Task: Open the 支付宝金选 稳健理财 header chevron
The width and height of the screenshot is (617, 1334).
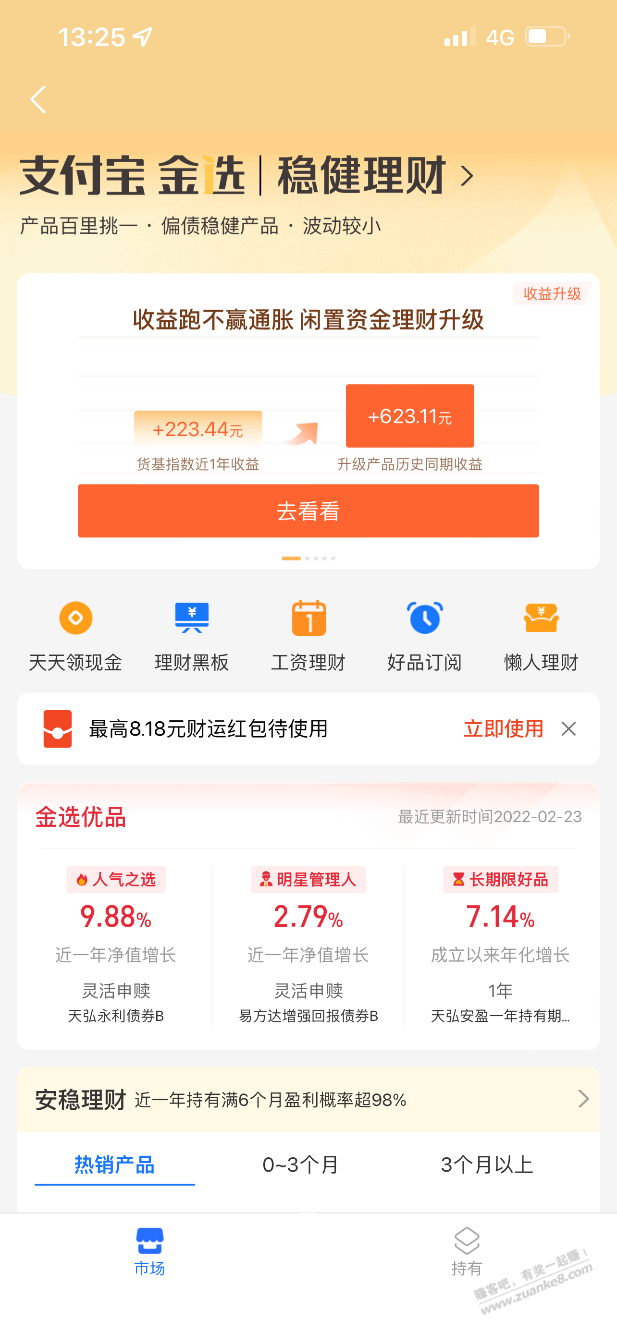Action: point(466,177)
